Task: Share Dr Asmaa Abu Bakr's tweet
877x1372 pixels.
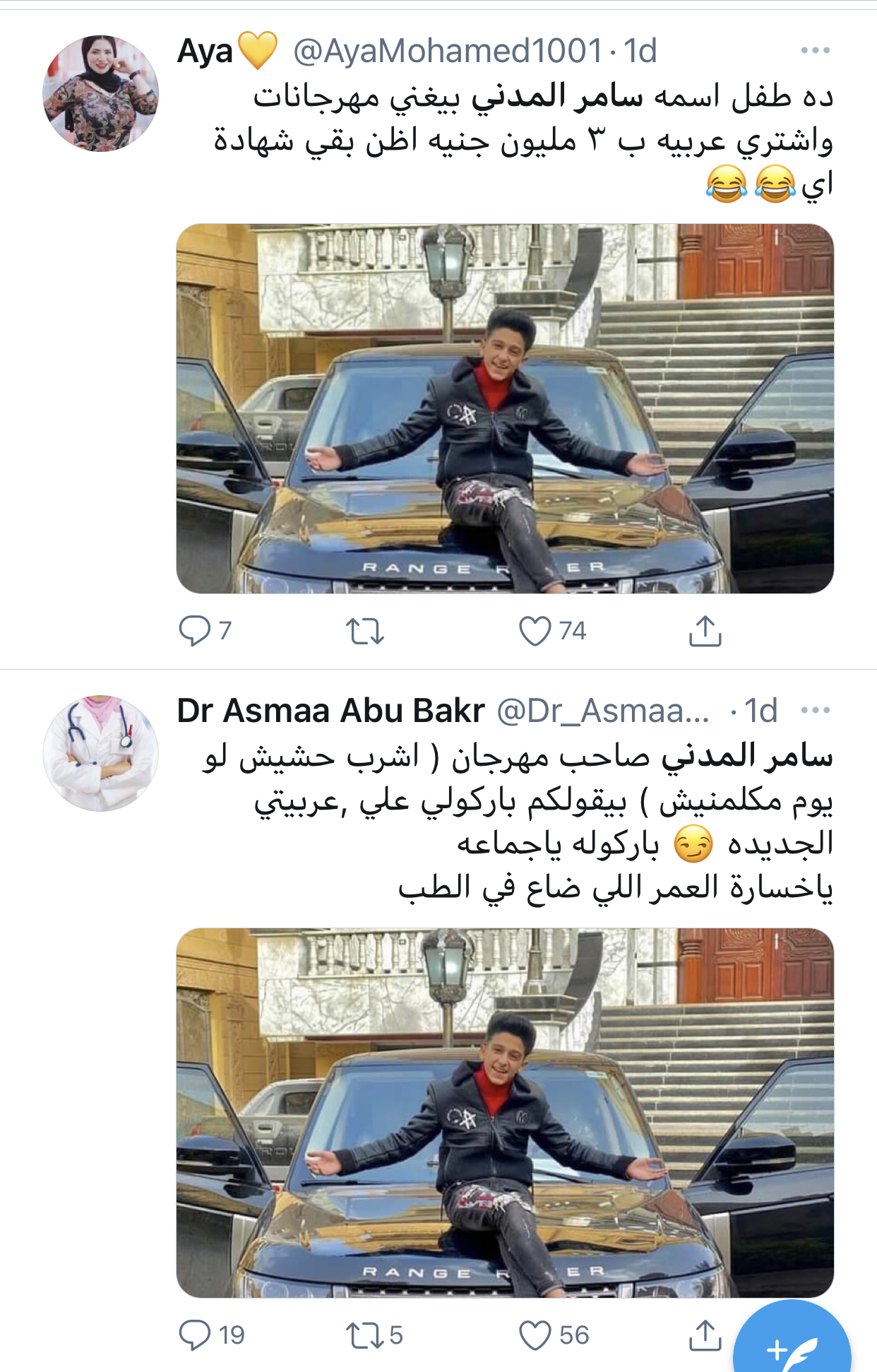Action: tap(705, 1335)
